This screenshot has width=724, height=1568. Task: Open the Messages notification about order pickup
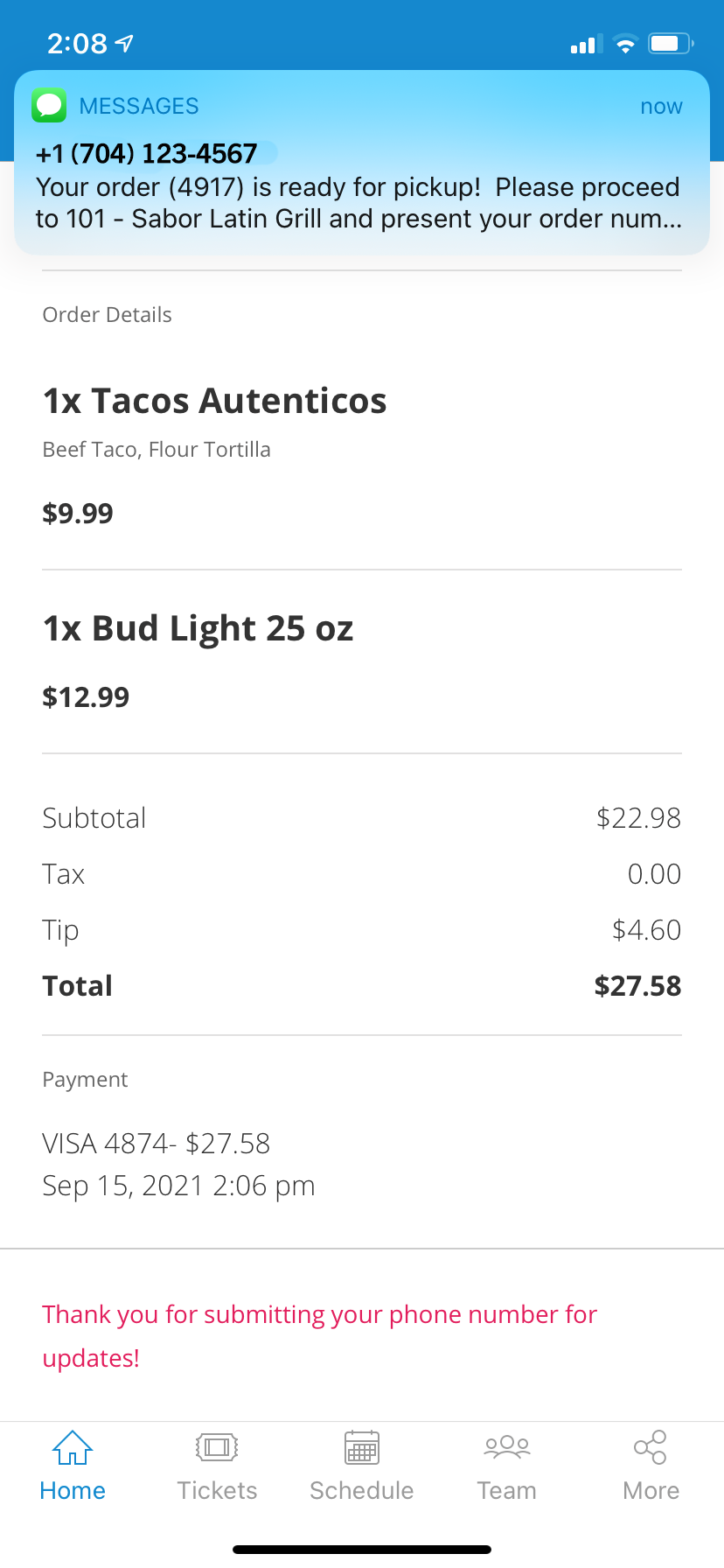point(361,163)
